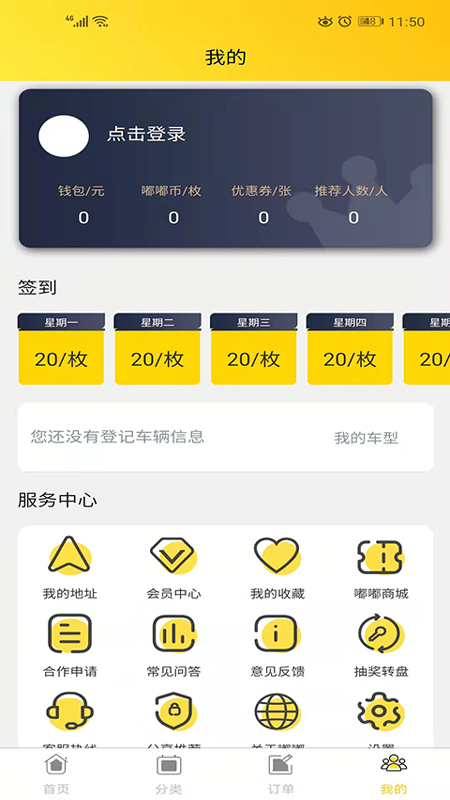This screenshot has width=450, height=800.
Task: Open the settings gear icon
Action: point(381,712)
